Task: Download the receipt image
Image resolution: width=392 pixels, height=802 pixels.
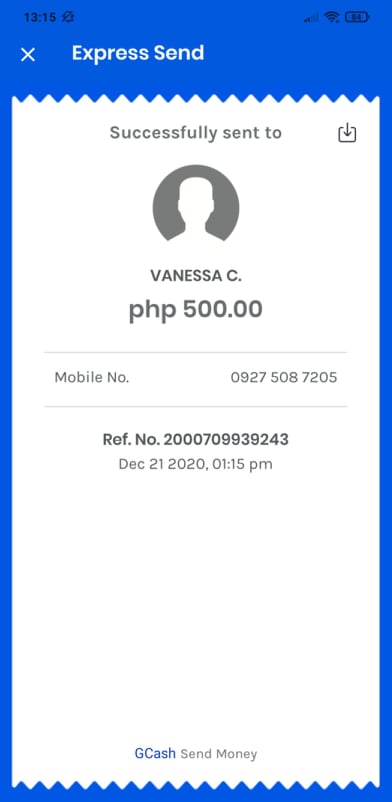Action: click(x=347, y=132)
